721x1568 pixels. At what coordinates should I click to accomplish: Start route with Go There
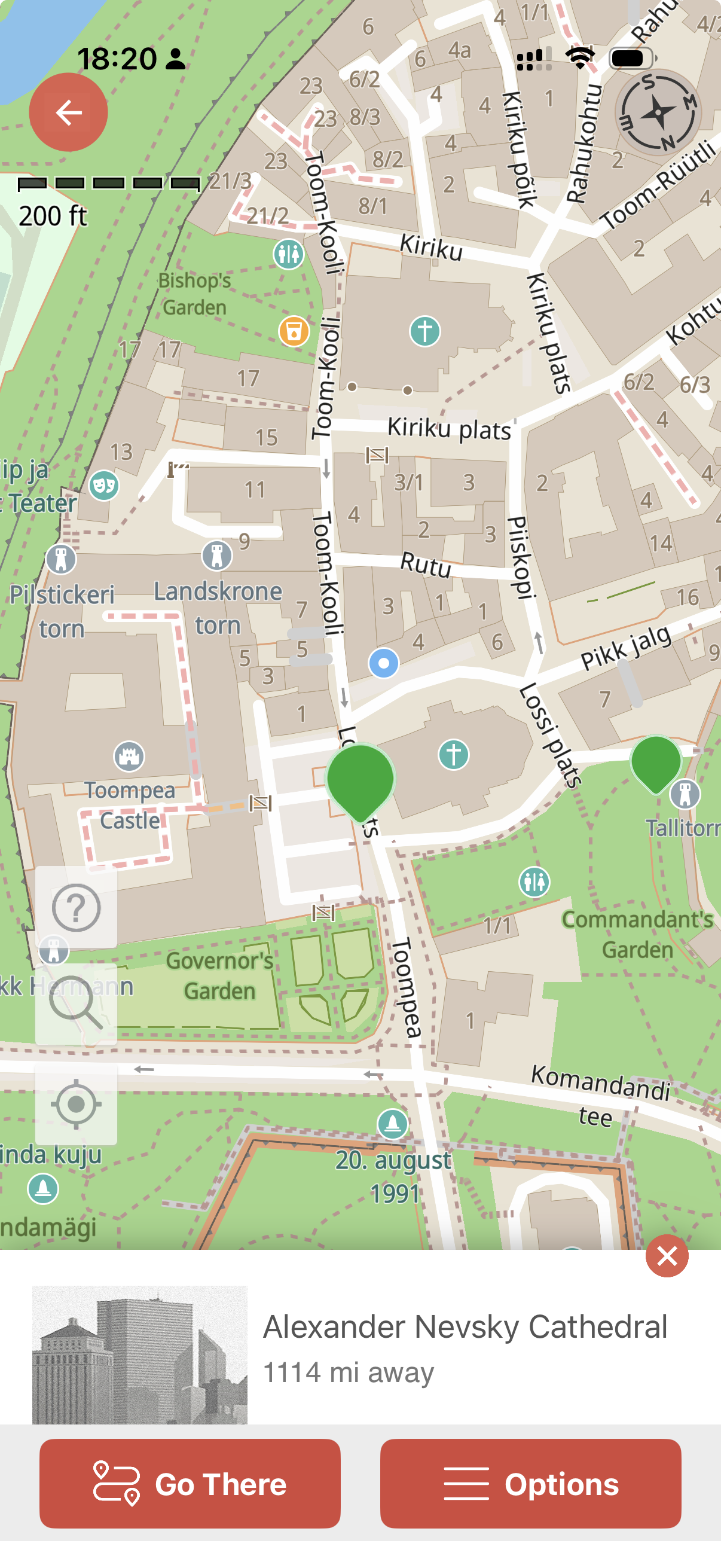coord(190,1484)
